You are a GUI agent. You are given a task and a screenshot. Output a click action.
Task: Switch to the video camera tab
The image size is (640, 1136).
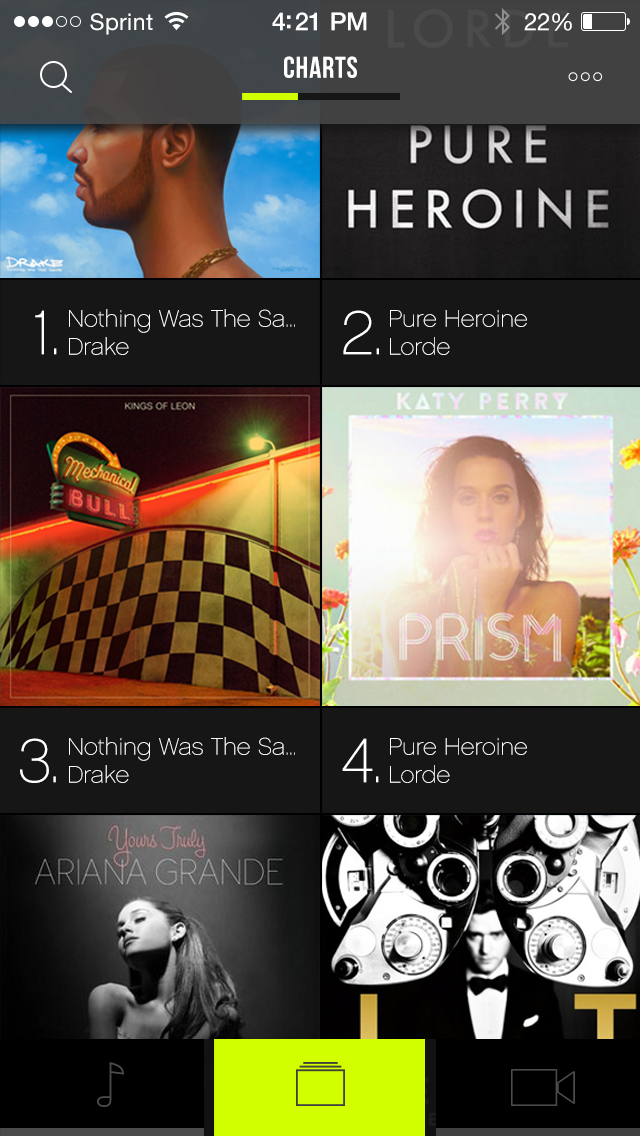[542, 1086]
